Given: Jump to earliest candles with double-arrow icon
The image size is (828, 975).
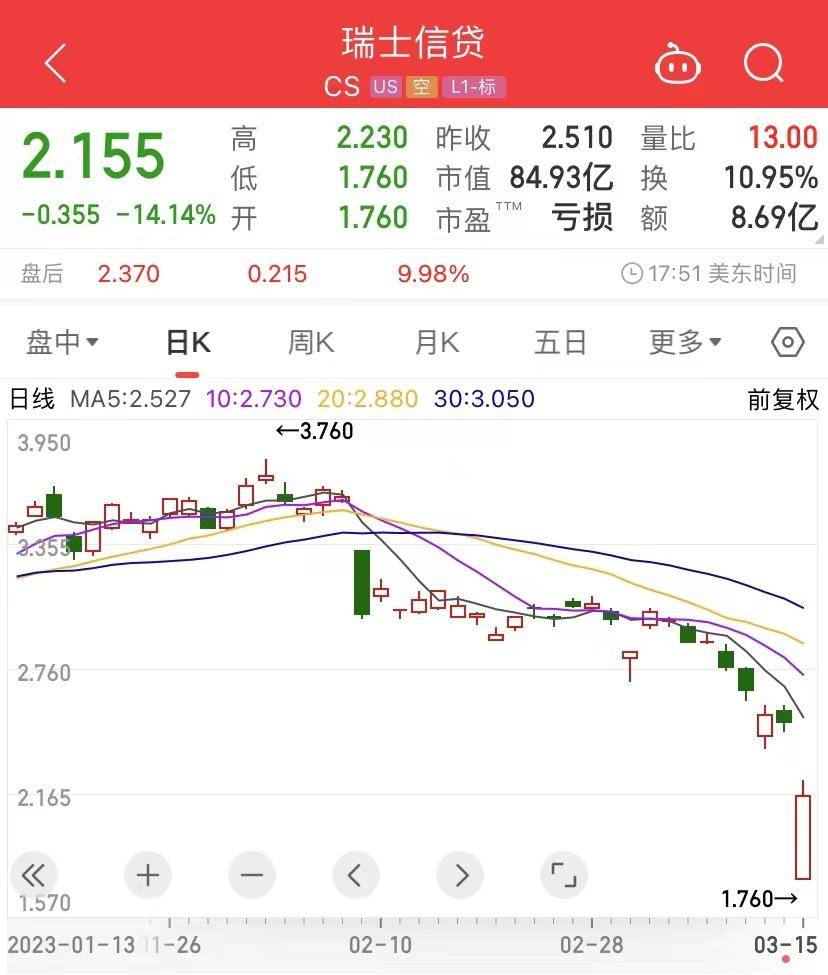Looking at the screenshot, I should tap(34, 874).
